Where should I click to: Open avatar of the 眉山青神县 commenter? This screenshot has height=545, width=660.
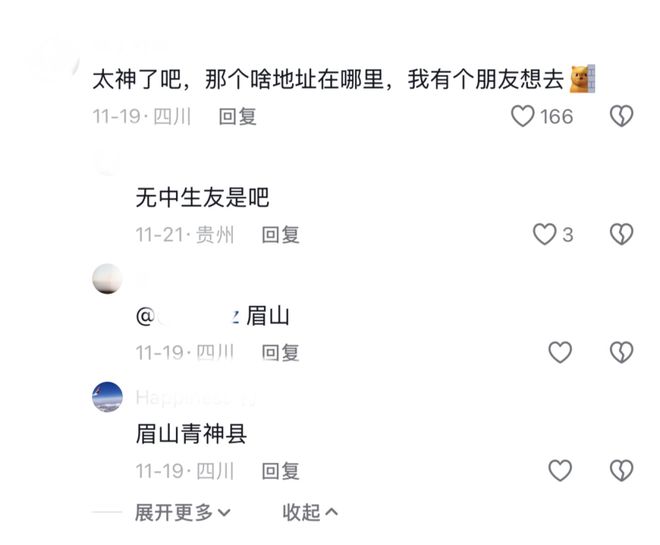(x=107, y=397)
